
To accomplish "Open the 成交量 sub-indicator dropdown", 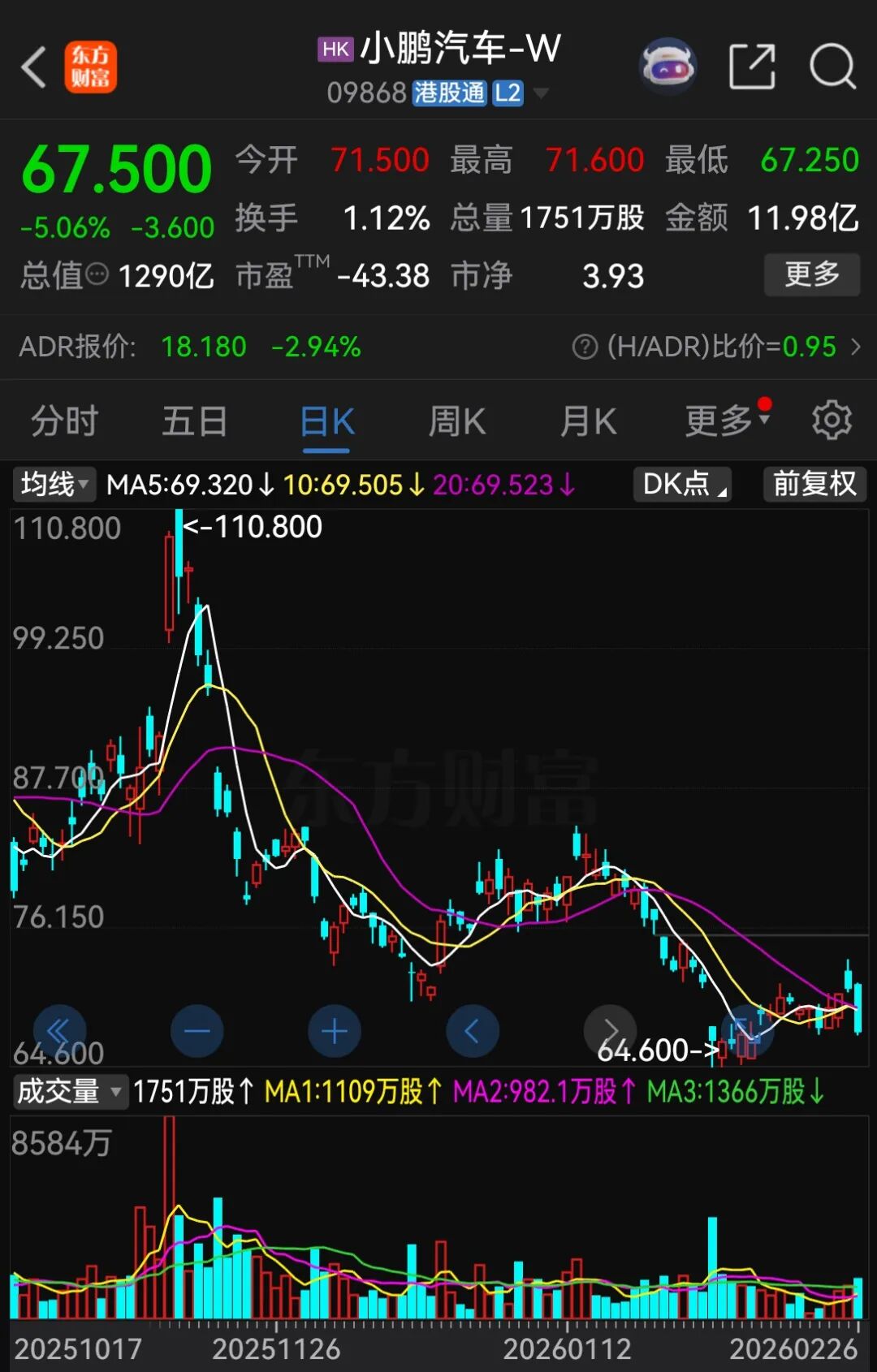I will click(x=70, y=1091).
